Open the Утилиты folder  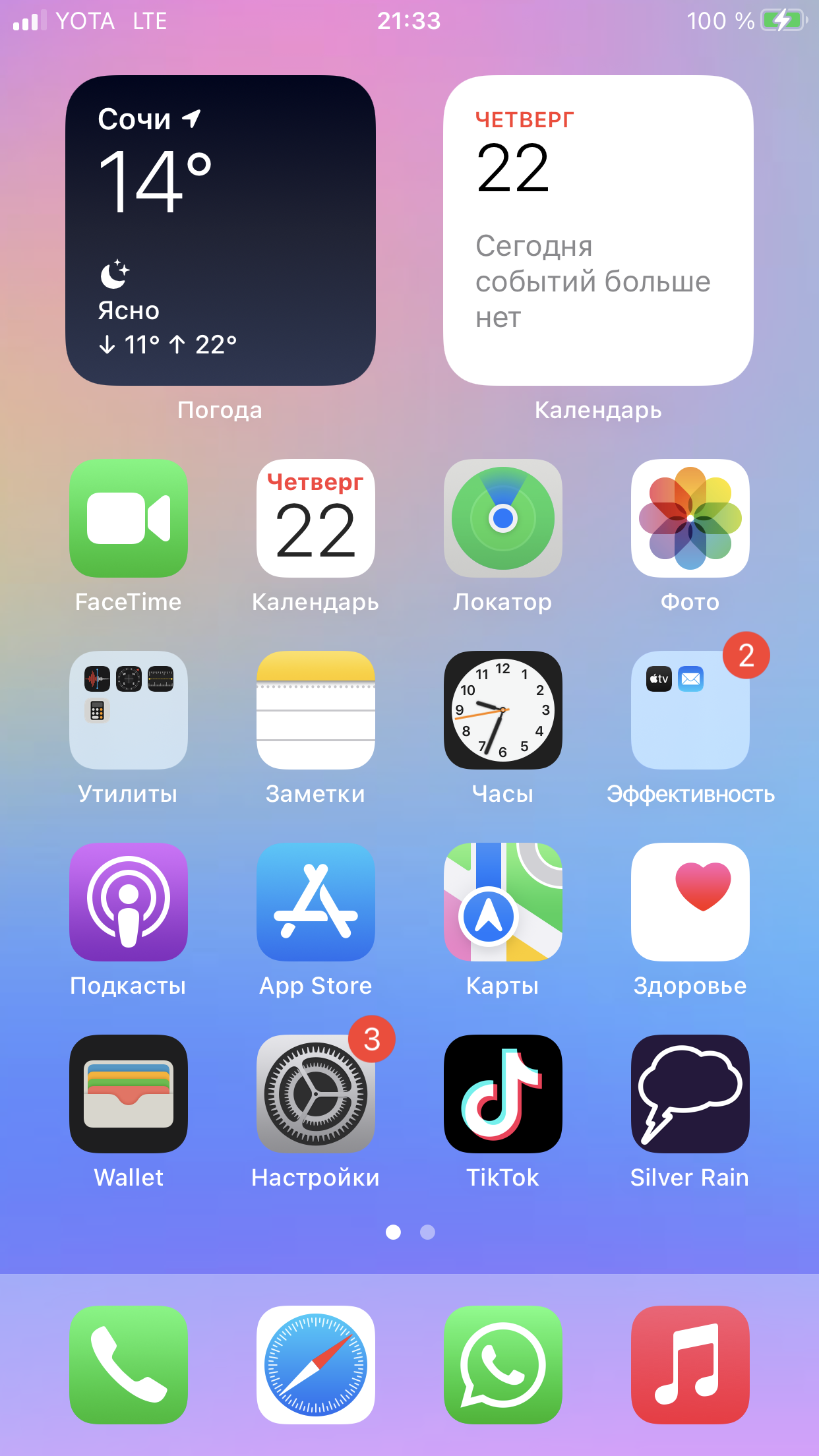click(x=129, y=710)
